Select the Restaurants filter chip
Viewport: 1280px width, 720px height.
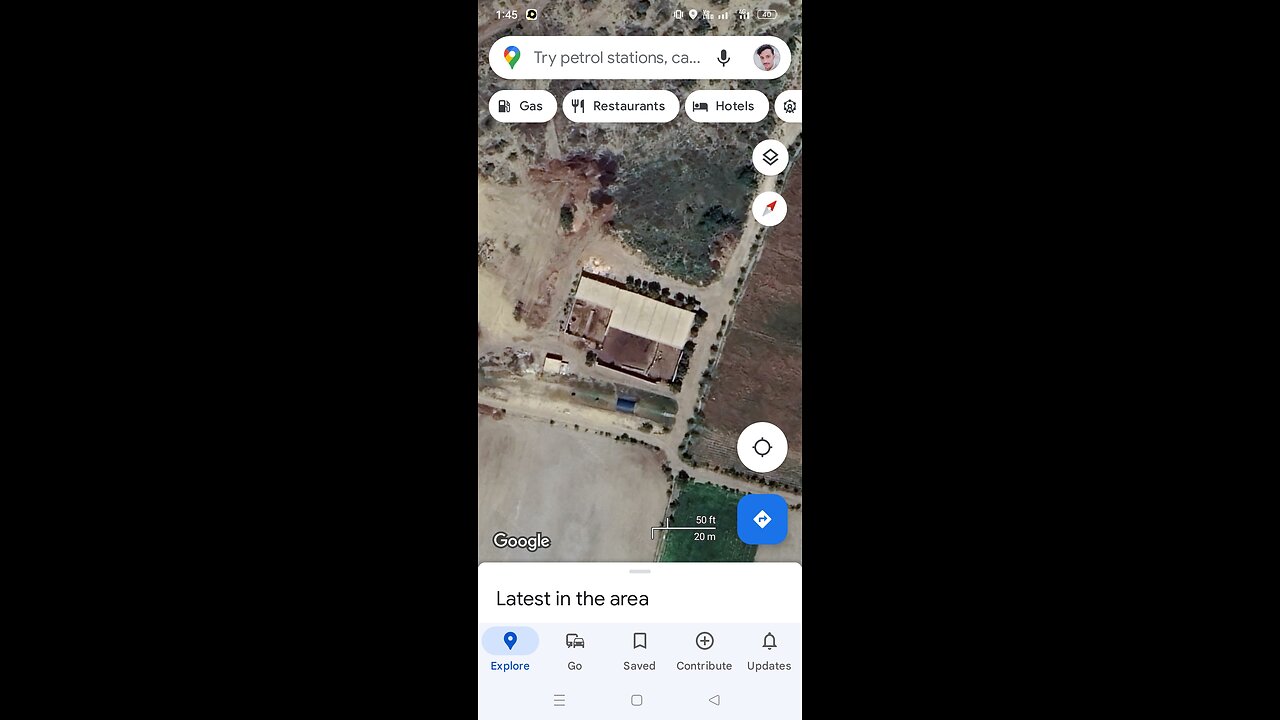(x=620, y=106)
